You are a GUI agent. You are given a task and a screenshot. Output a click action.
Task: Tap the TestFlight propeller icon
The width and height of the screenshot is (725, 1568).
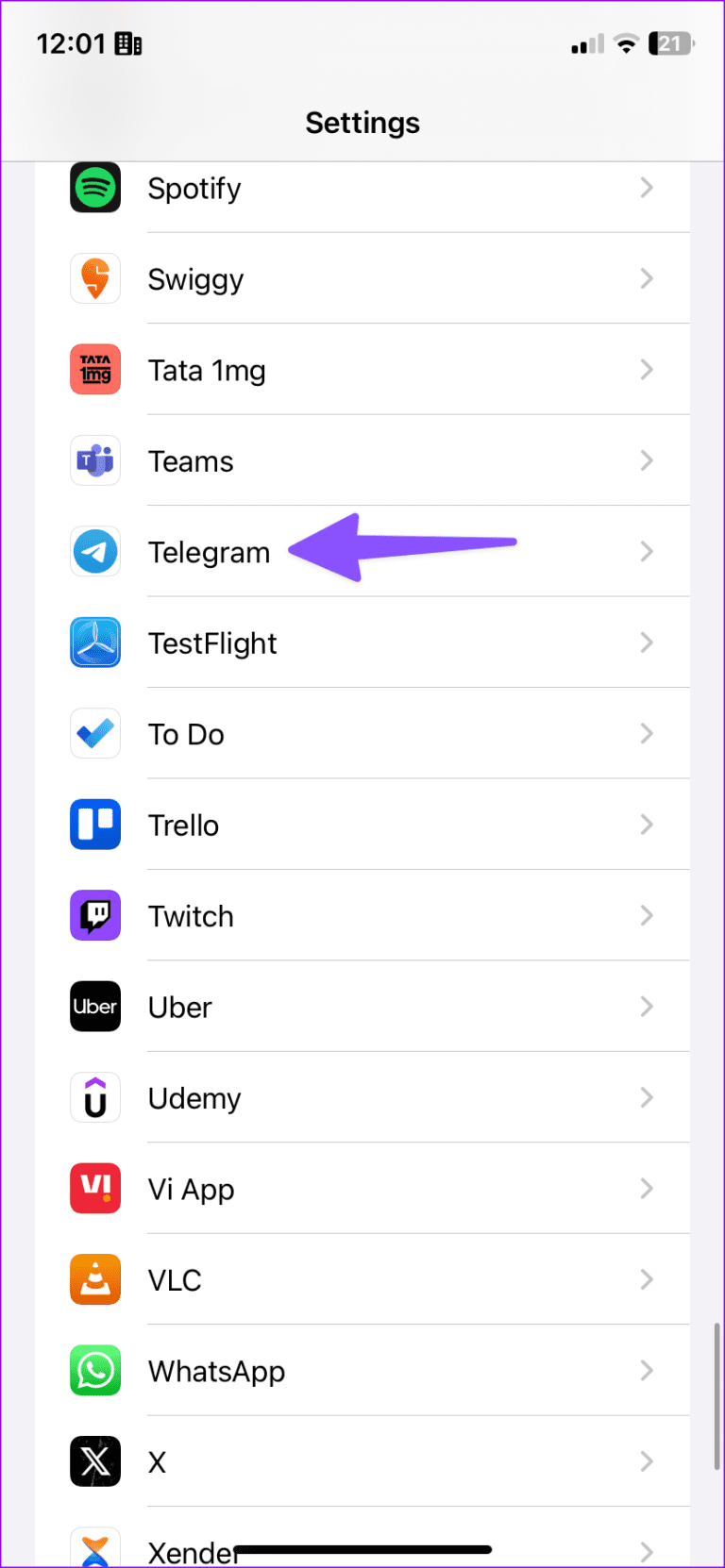coord(95,642)
